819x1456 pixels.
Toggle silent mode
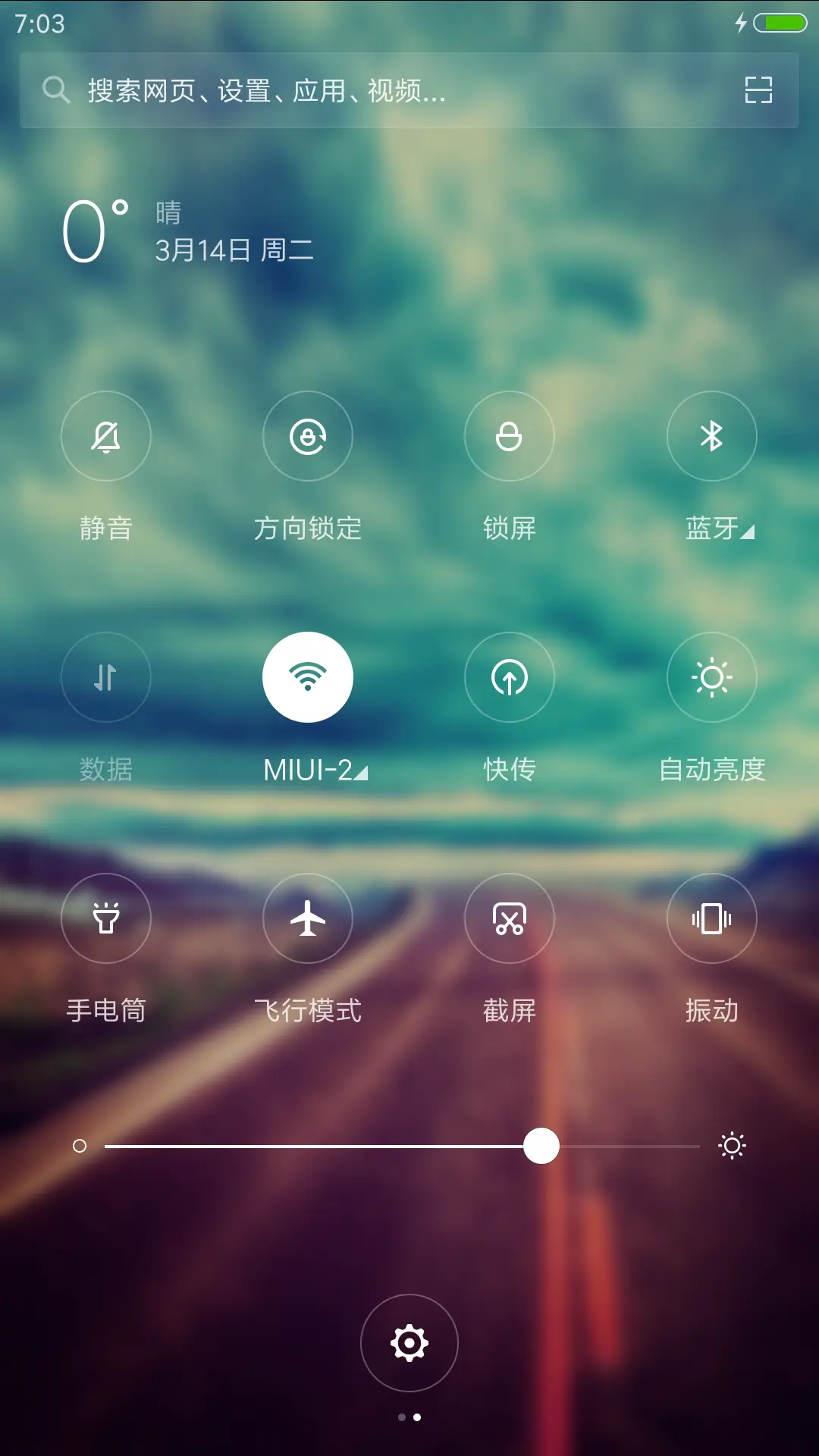point(105,437)
